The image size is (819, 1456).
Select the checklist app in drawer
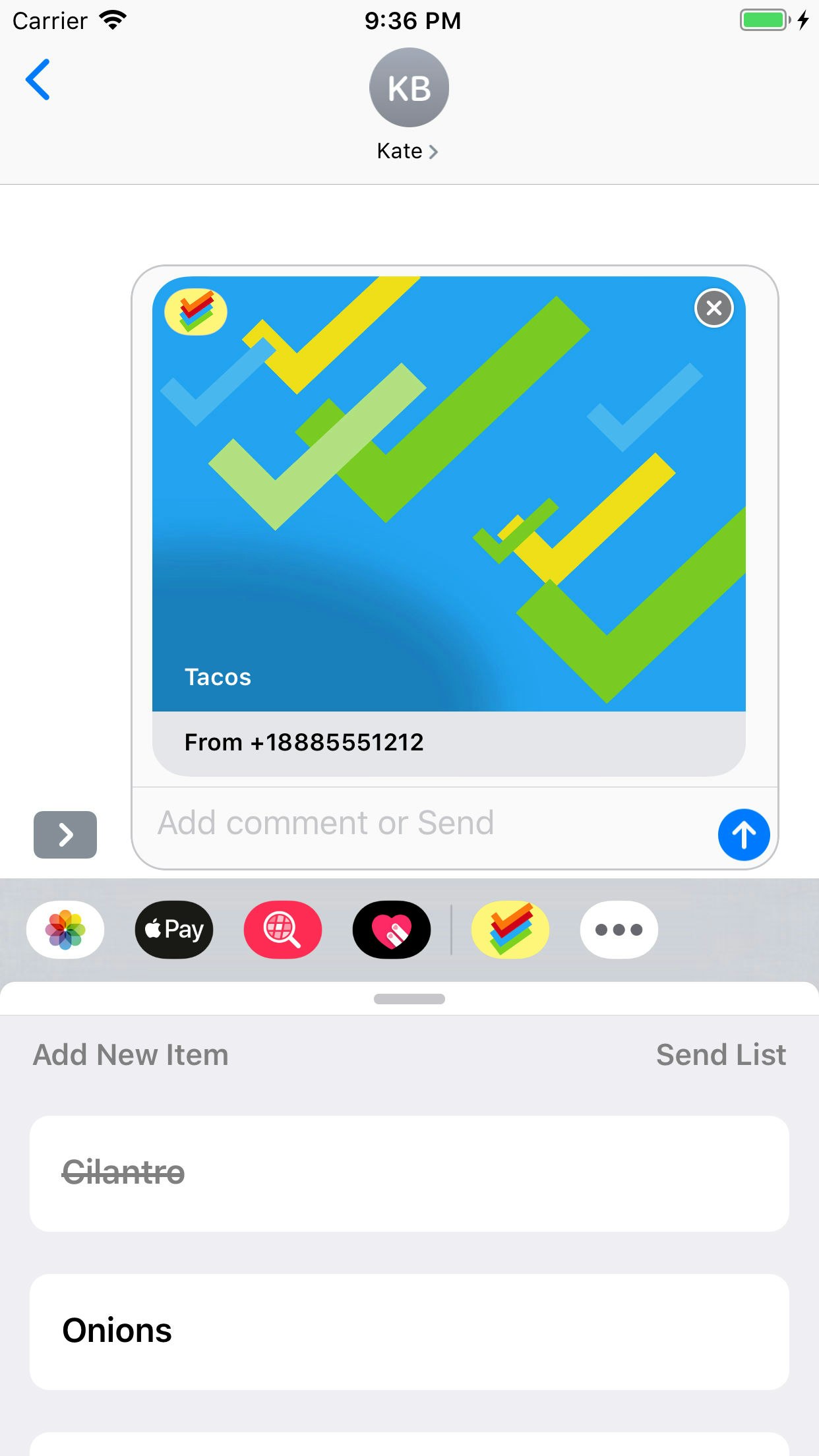pyautogui.click(x=510, y=929)
